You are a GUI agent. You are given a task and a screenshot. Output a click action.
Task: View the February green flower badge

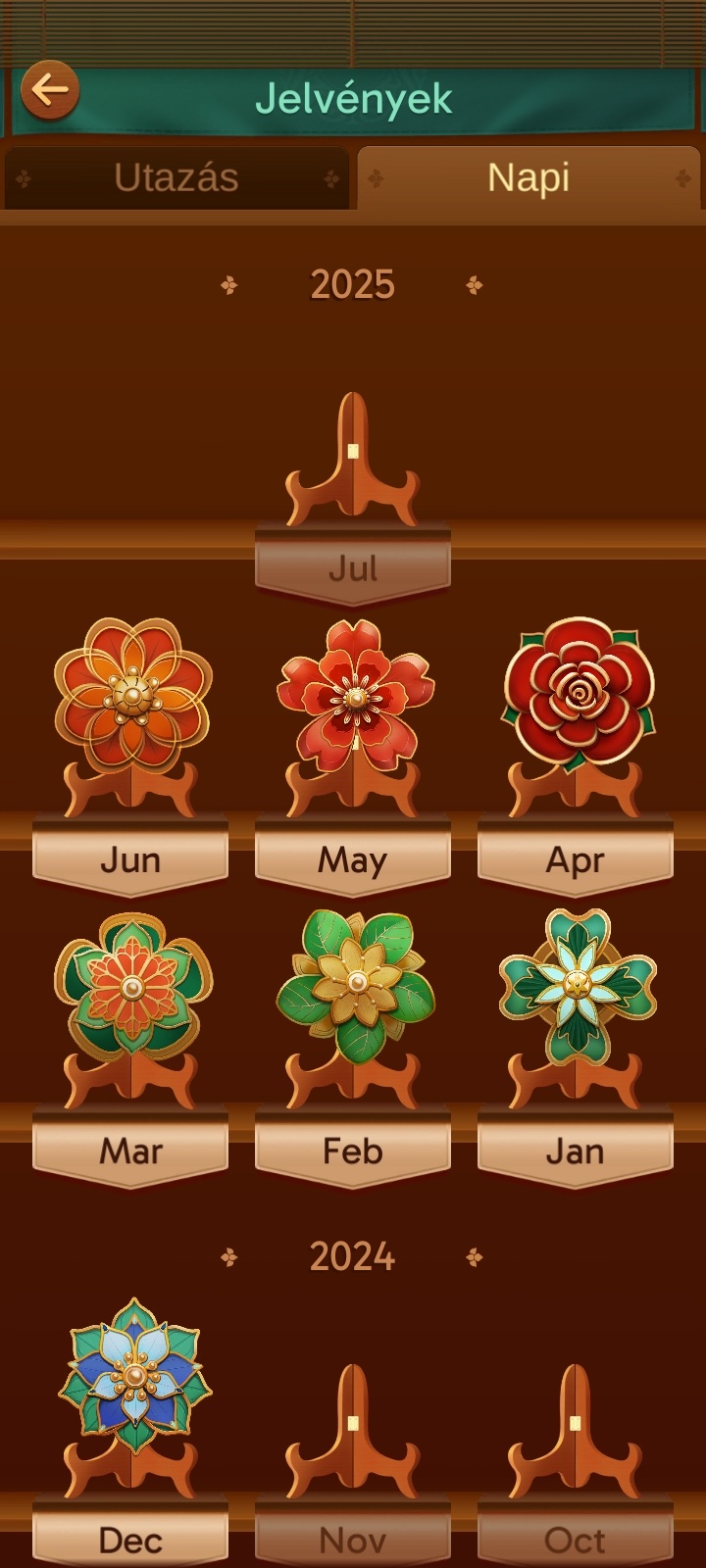coord(355,985)
